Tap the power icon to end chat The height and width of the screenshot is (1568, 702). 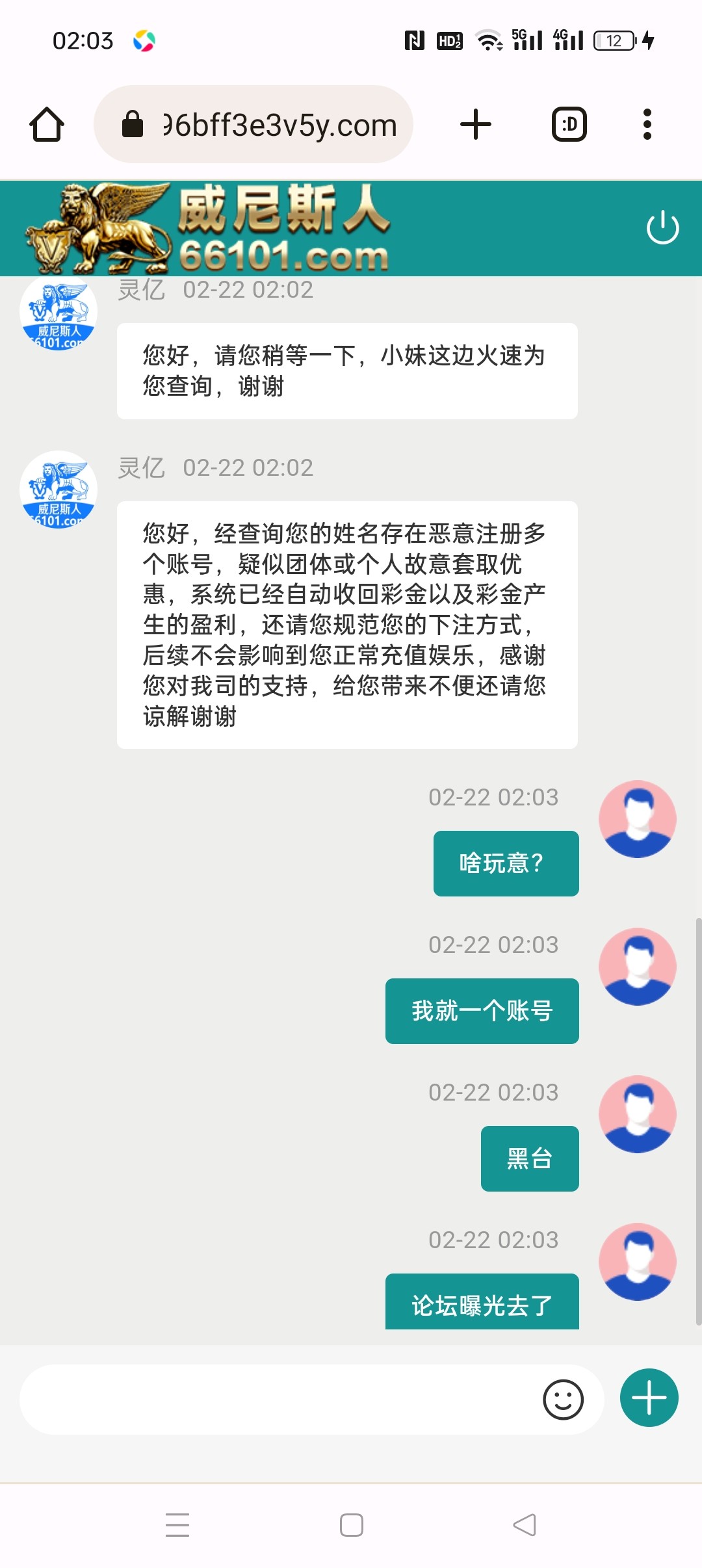click(x=662, y=228)
